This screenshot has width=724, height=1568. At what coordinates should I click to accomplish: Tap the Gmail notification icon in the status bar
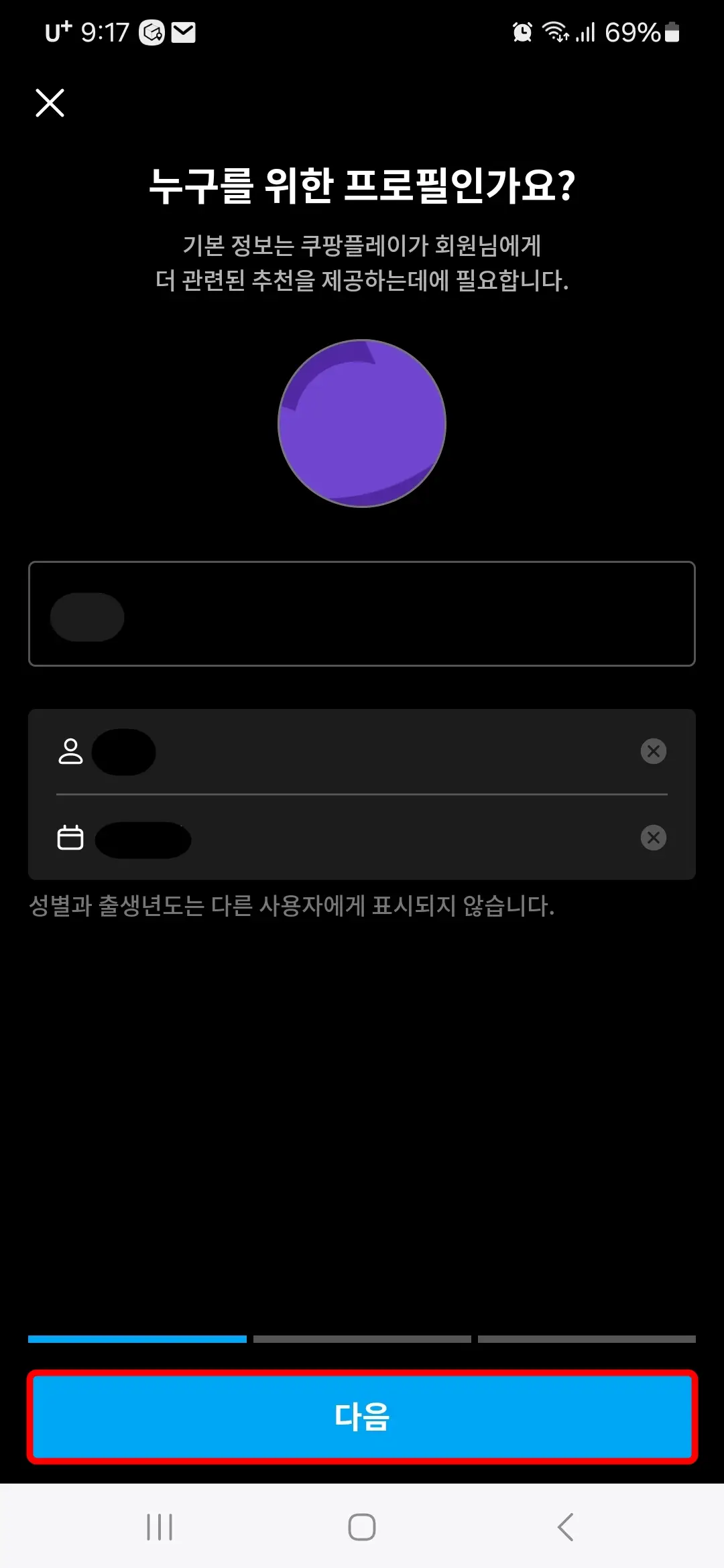click(183, 31)
